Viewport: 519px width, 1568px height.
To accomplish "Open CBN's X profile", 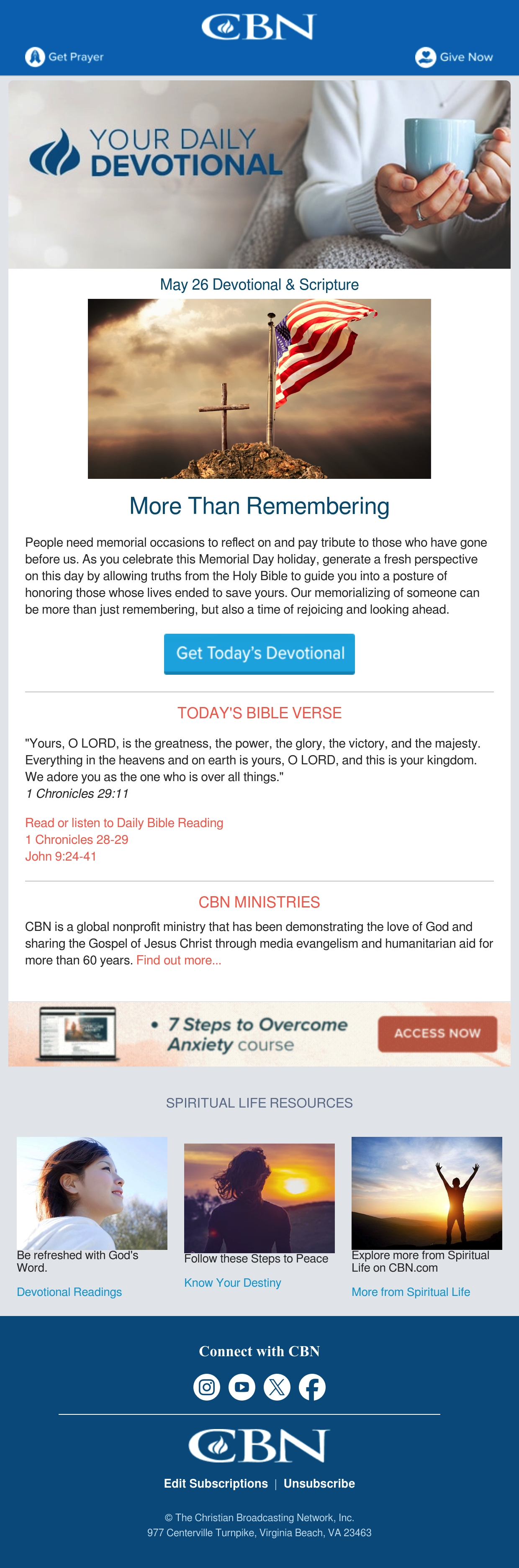I will [277, 1387].
